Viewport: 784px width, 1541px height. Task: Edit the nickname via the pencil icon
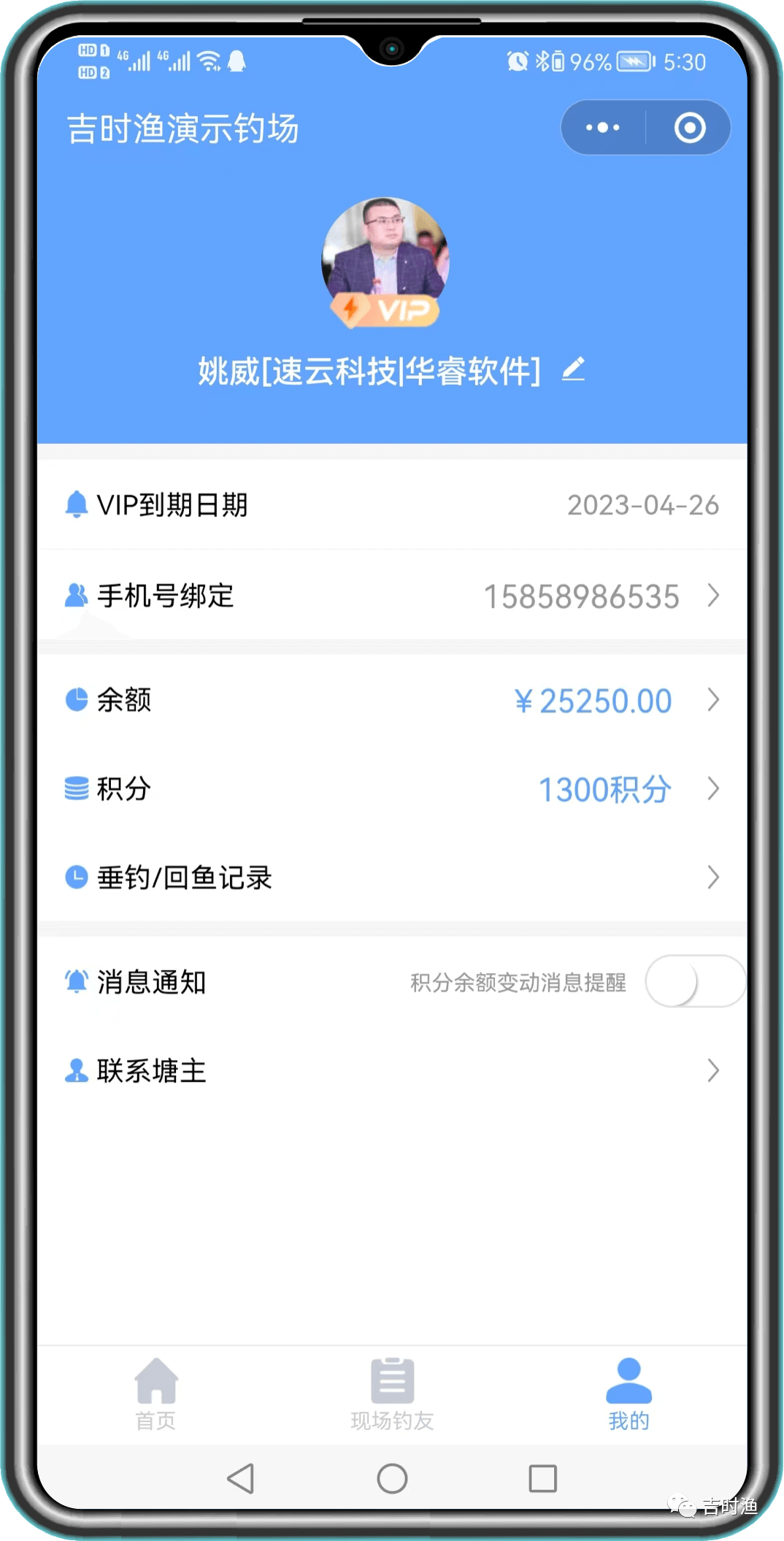pos(574,369)
